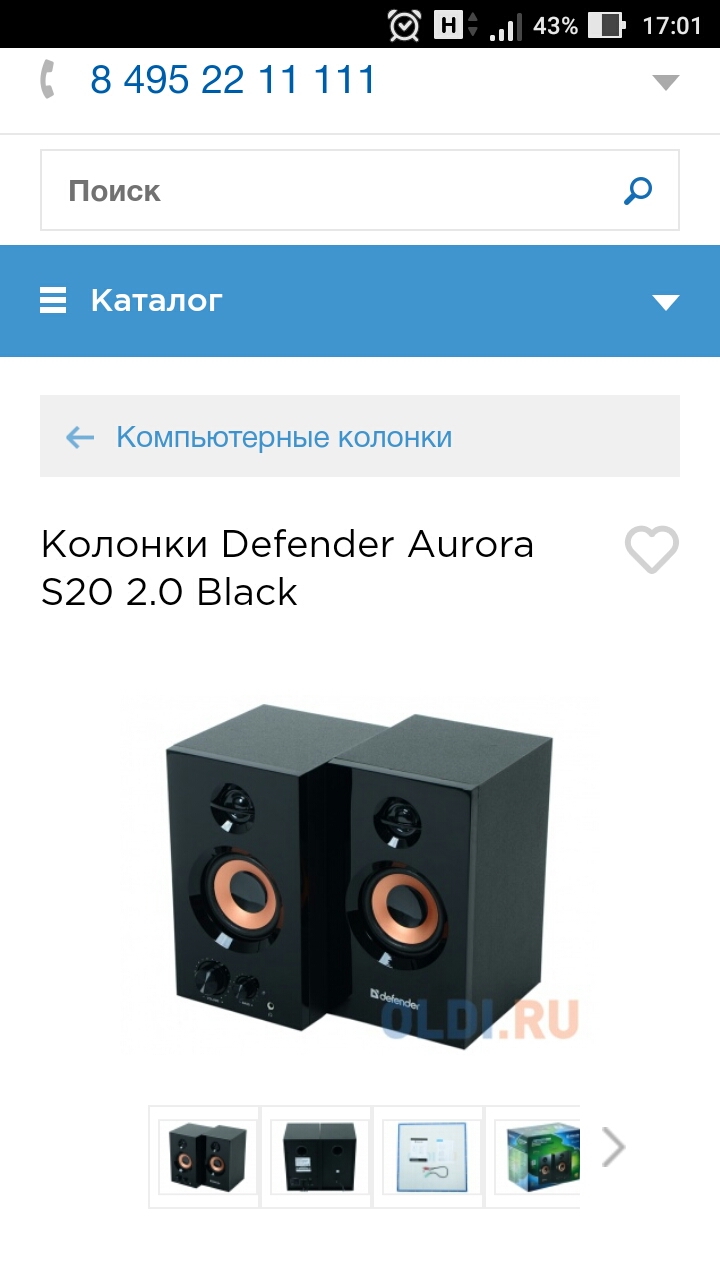
Task: Expand the dropdown arrow beside the phone number
Action: click(x=666, y=82)
